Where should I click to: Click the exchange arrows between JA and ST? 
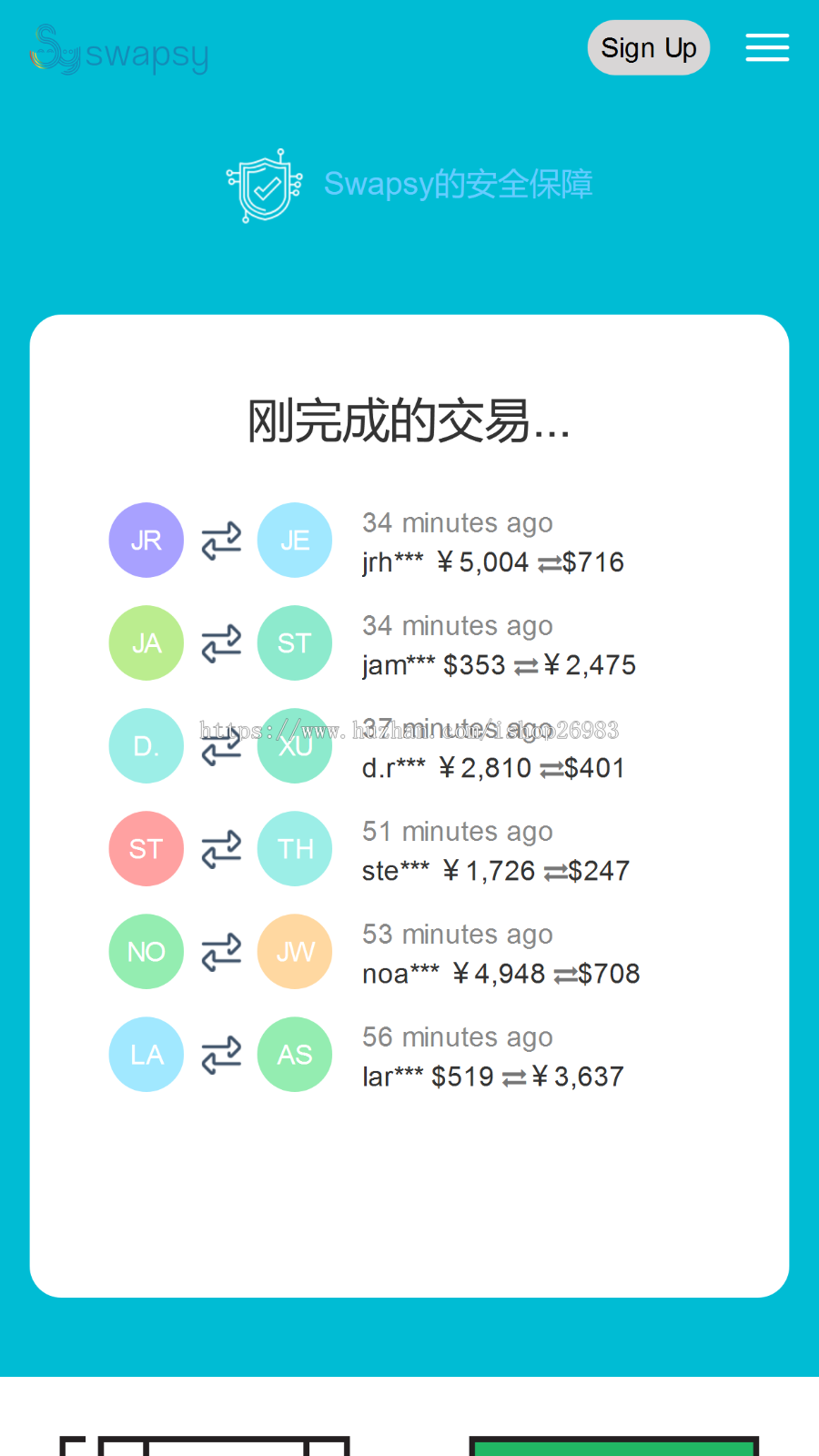pyautogui.click(x=220, y=642)
